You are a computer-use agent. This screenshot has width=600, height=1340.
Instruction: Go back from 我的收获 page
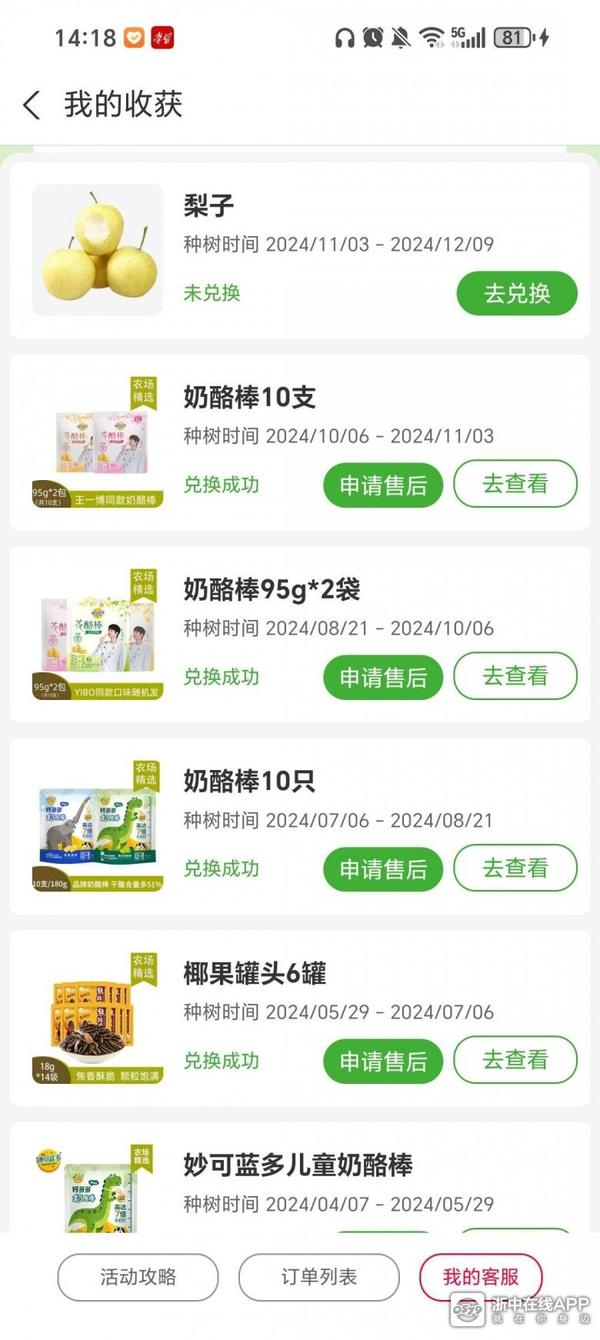(x=32, y=105)
